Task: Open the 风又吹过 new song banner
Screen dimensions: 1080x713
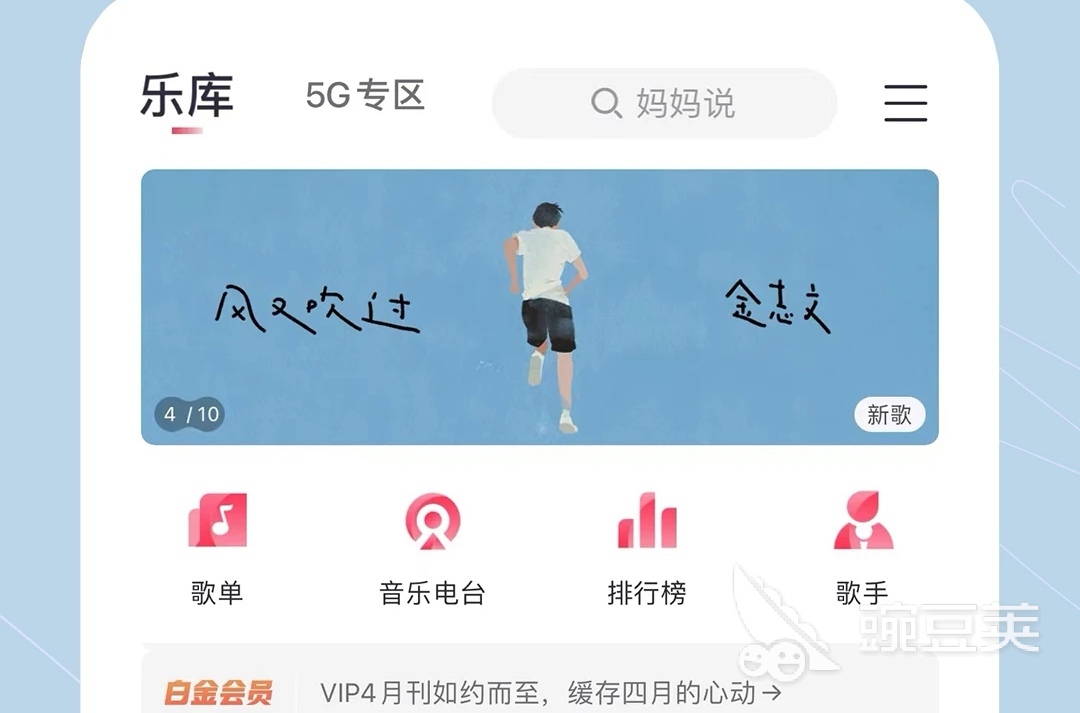Action: [539, 307]
